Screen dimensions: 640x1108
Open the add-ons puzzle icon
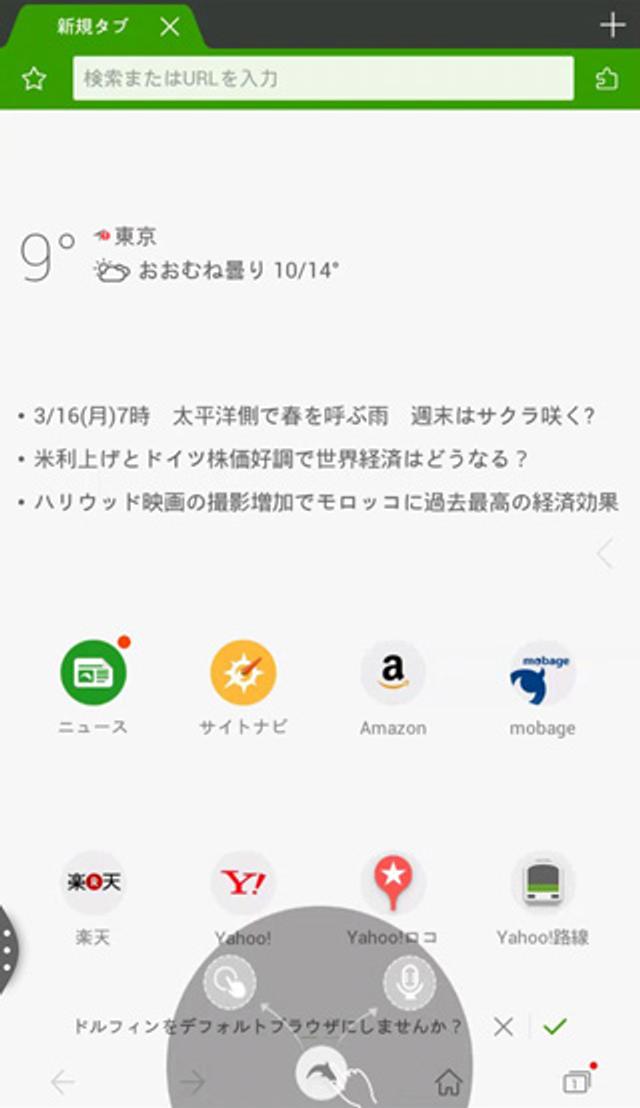pos(606,79)
